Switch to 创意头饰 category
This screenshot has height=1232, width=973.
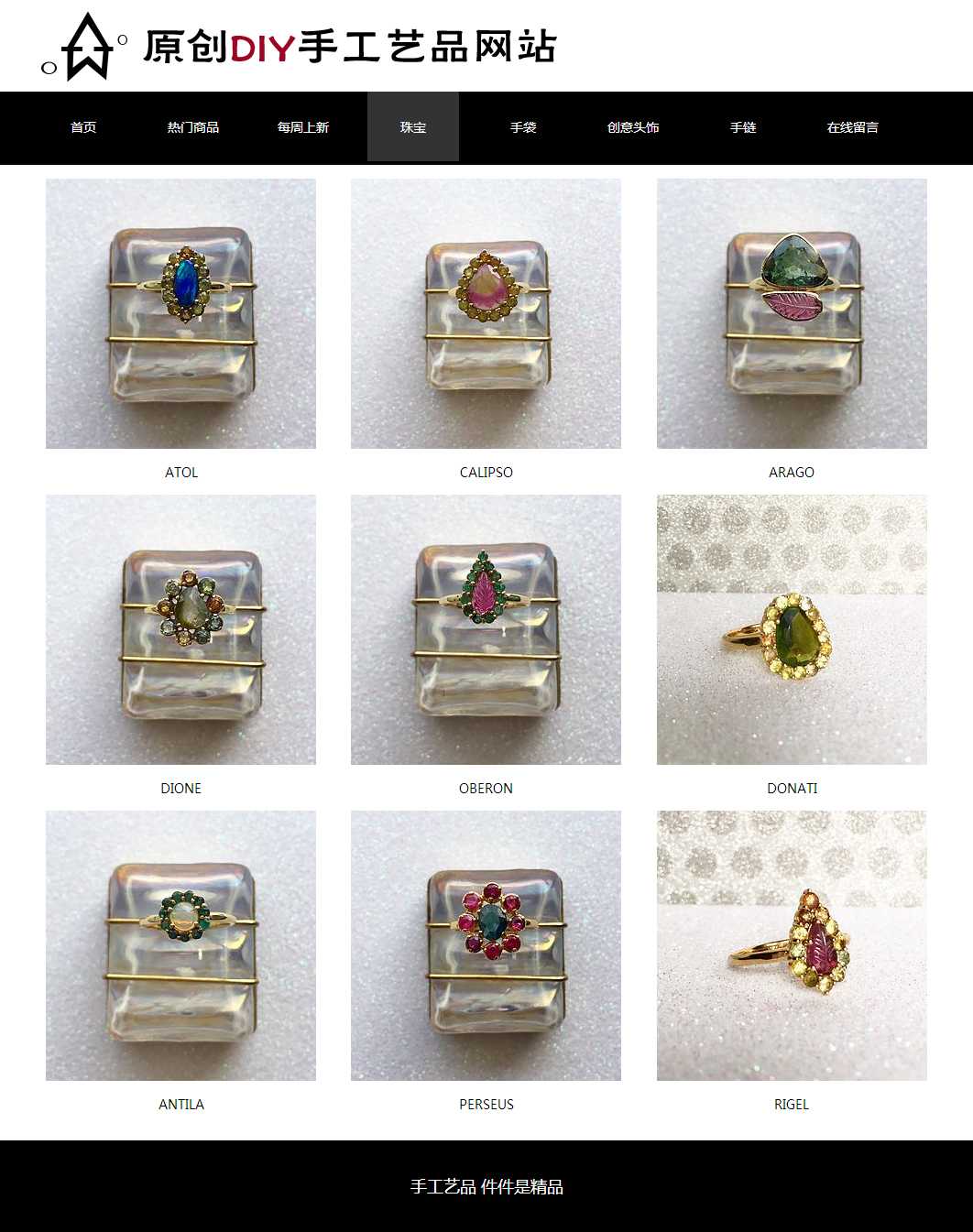click(x=633, y=127)
